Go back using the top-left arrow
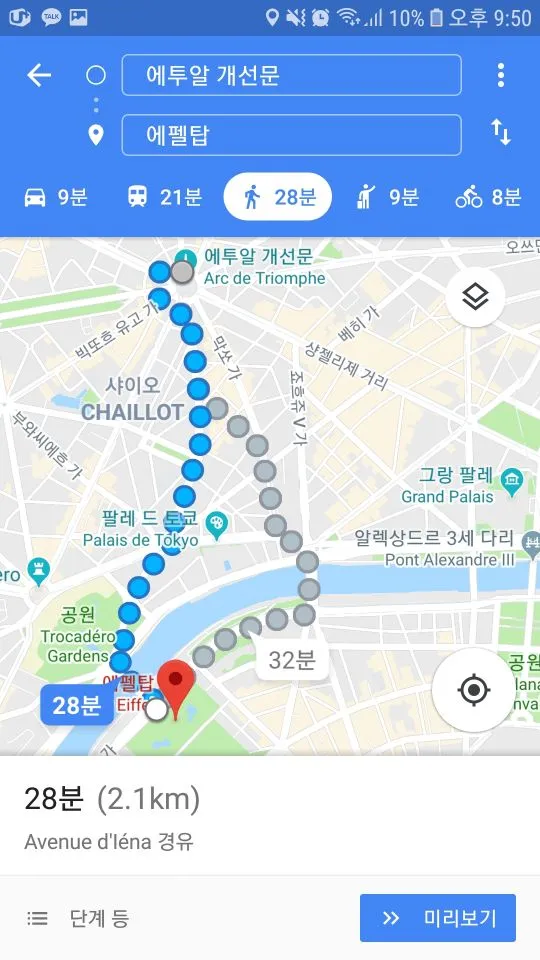The width and height of the screenshot is (540, 960). coord(39,75)
